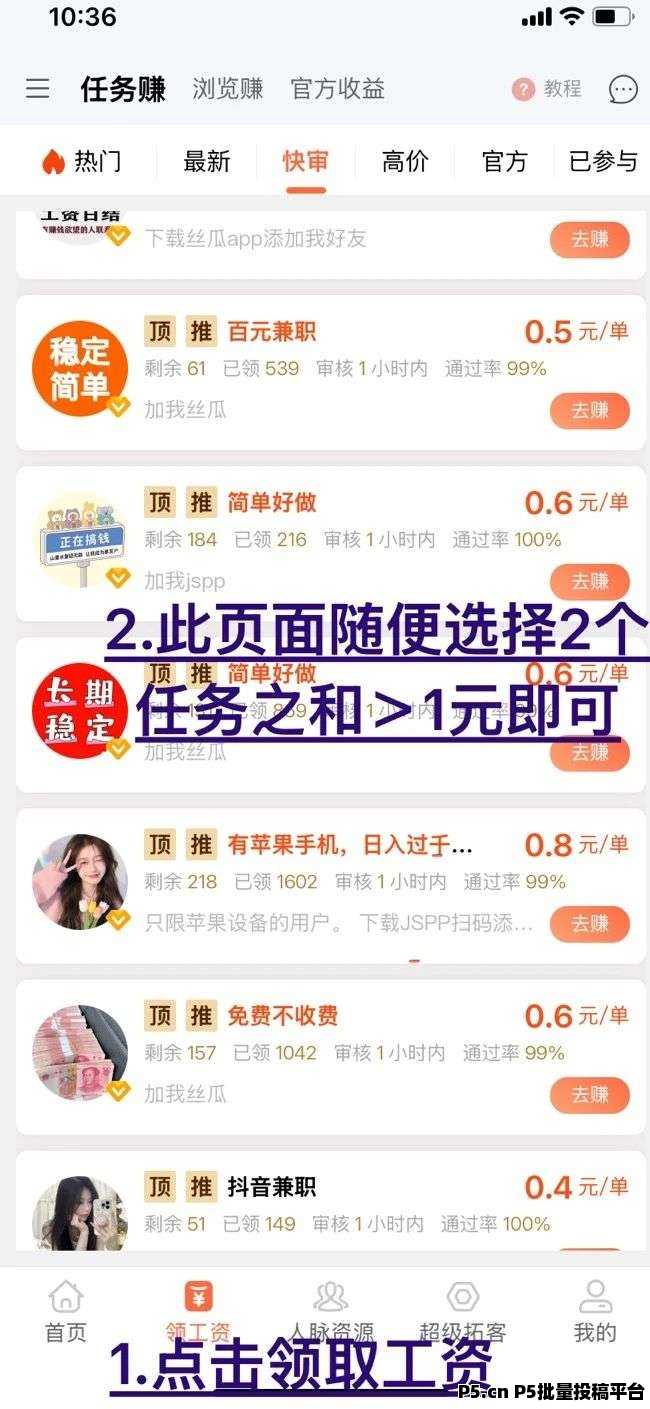Image resolution: width=650 pixels, height=1409 pixels.
Task: Open the hamburger drawer menu
Action: click(37, 89)
